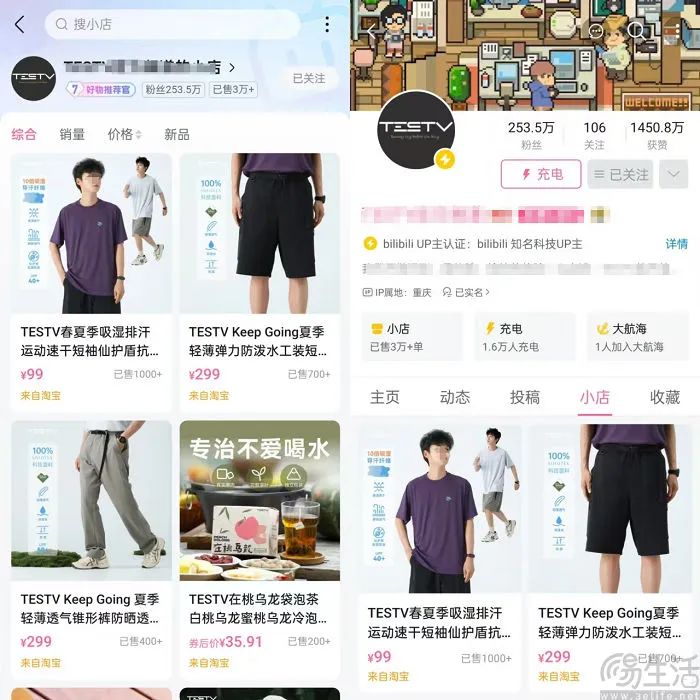The image size is (700, 700).
Task: Sort products by 价格
Action: point(124,134)
